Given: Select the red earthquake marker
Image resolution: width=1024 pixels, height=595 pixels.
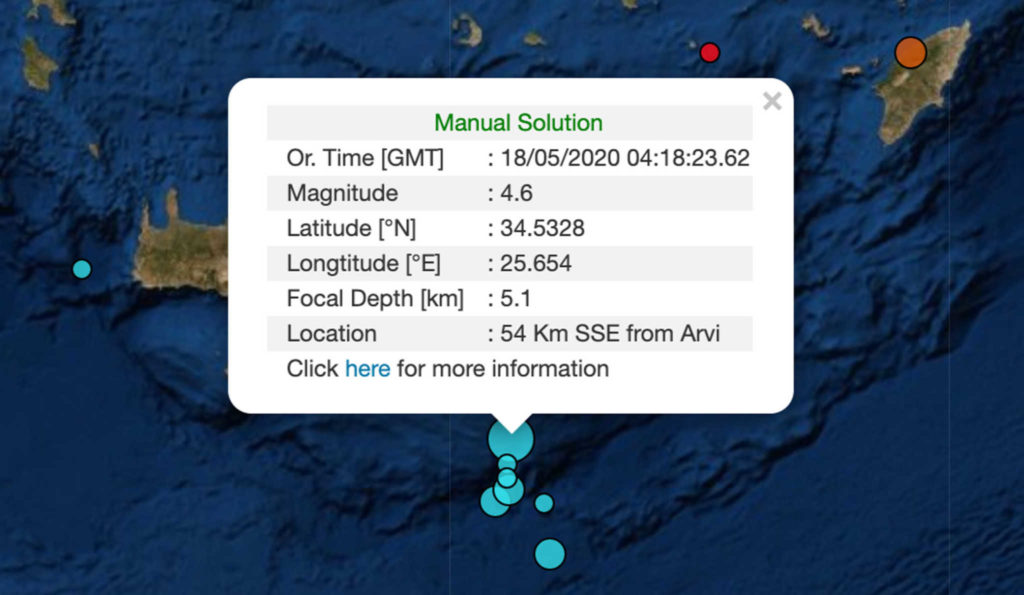Looking at the screenshot, I should (x=709, y=52).
